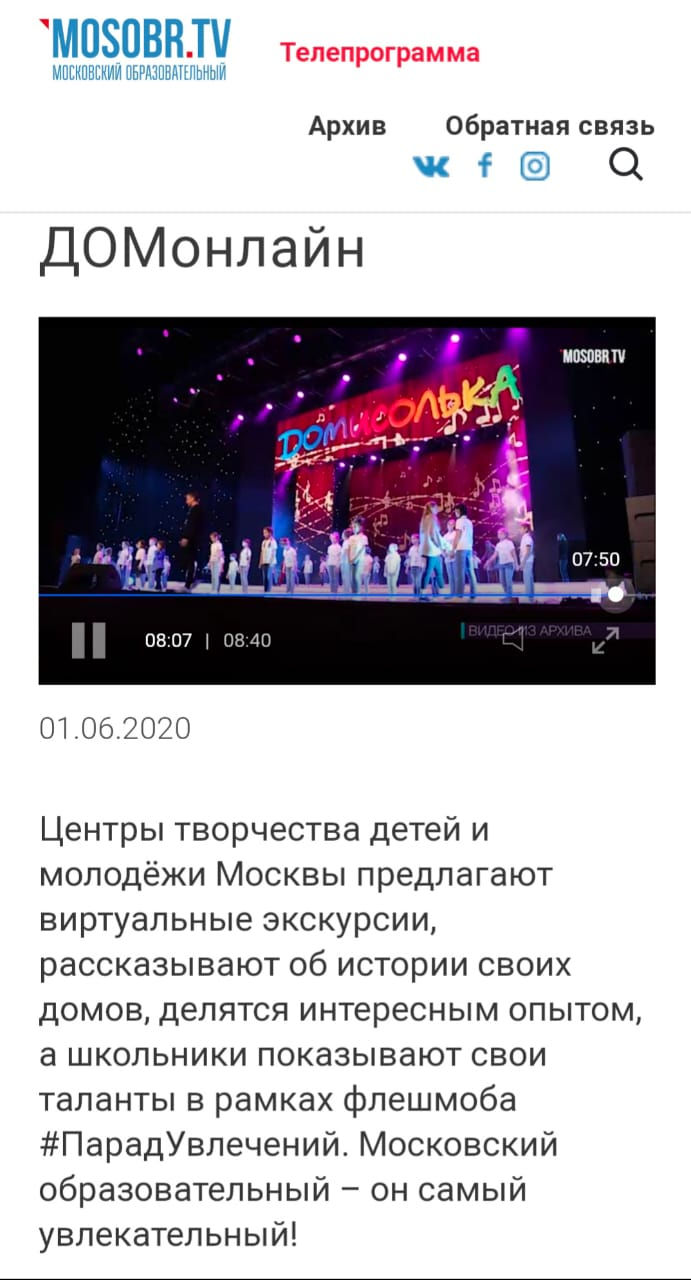Open site search magnifier

tap(626, 164)
